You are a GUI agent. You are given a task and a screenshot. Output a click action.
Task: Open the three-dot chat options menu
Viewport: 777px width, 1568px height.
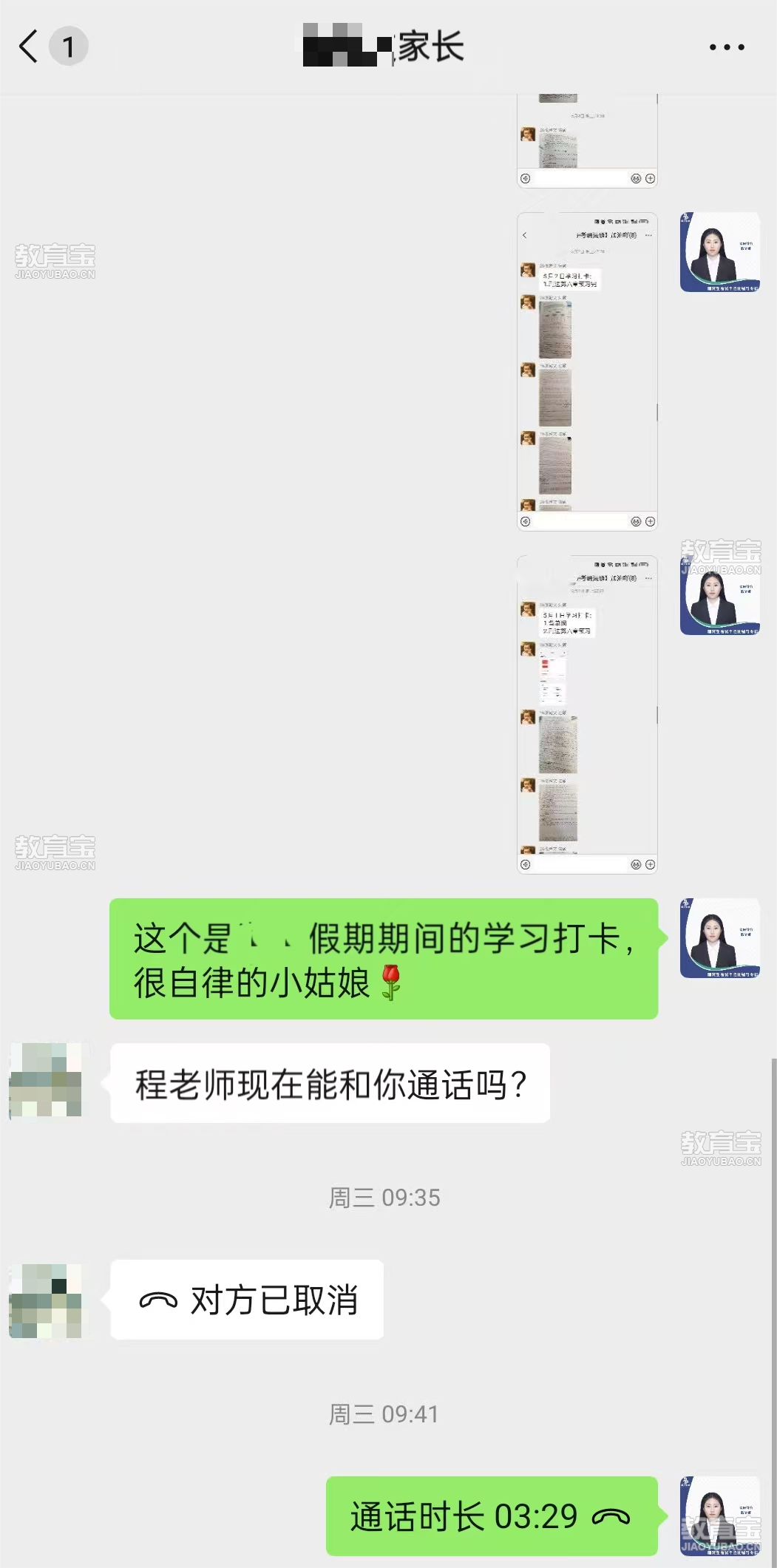pyautogui.click(x=726, y=47)
